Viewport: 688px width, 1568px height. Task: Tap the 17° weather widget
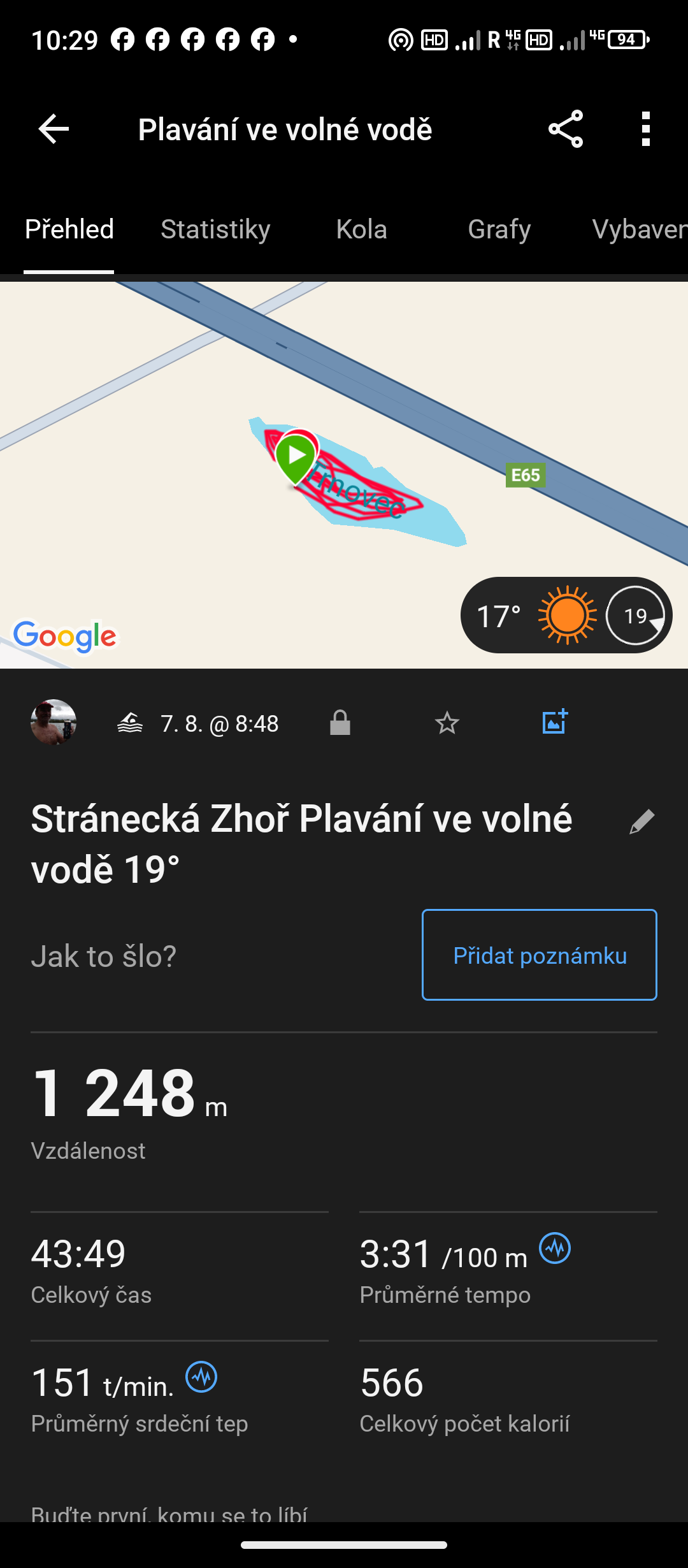click(566, 616)
